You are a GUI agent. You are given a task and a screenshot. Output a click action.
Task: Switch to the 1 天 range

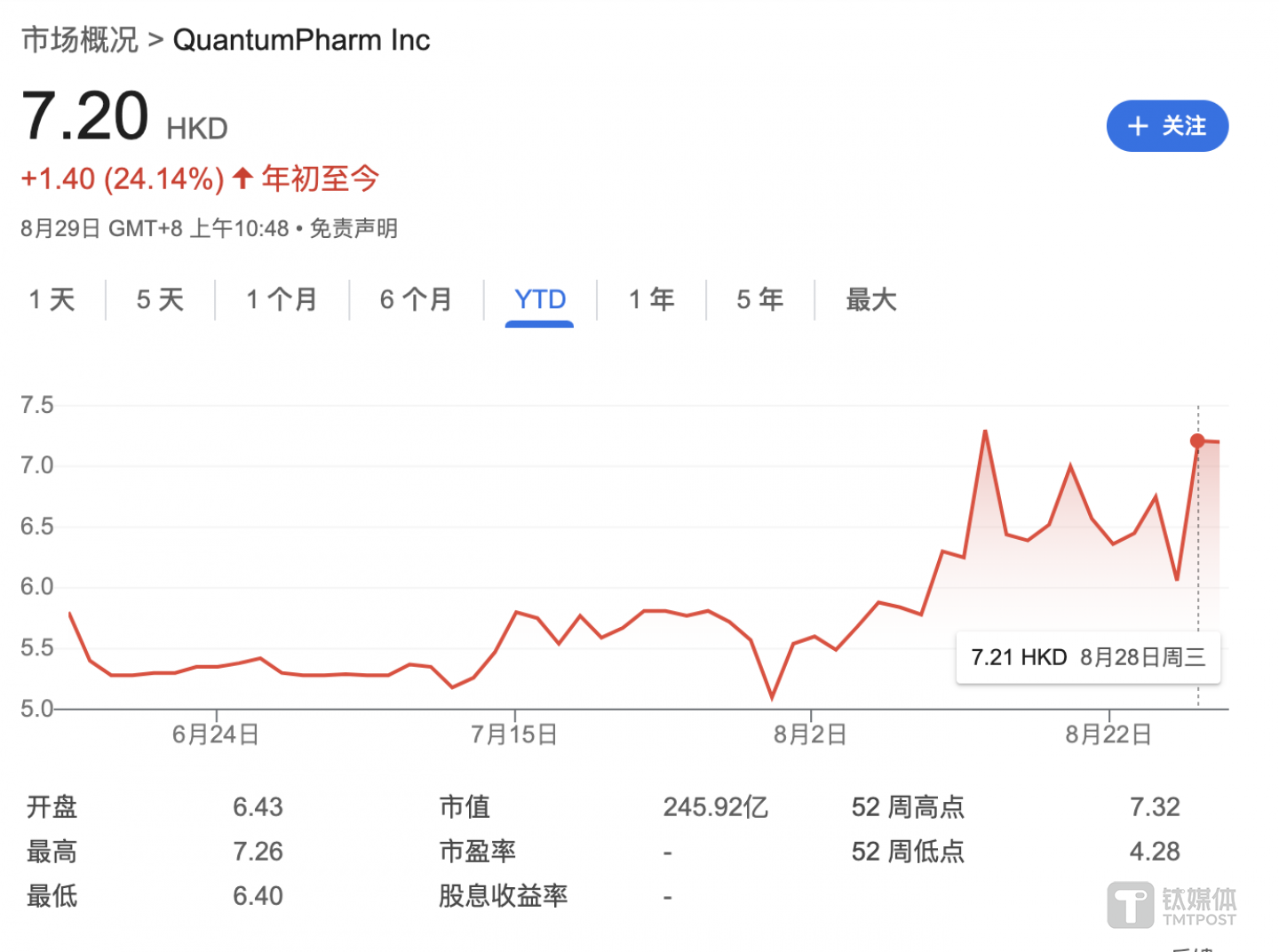click(52, 299)
